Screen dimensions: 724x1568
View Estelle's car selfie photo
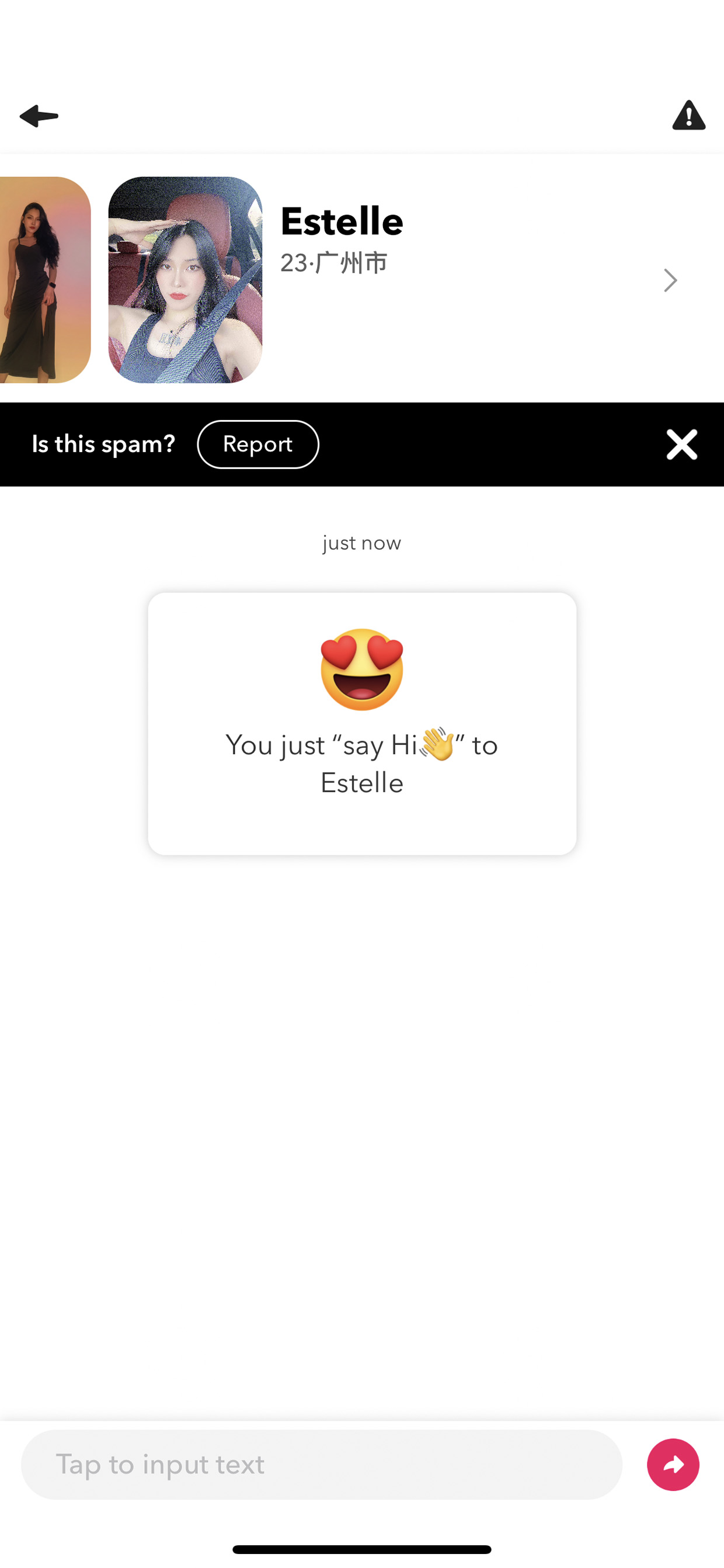185,280
